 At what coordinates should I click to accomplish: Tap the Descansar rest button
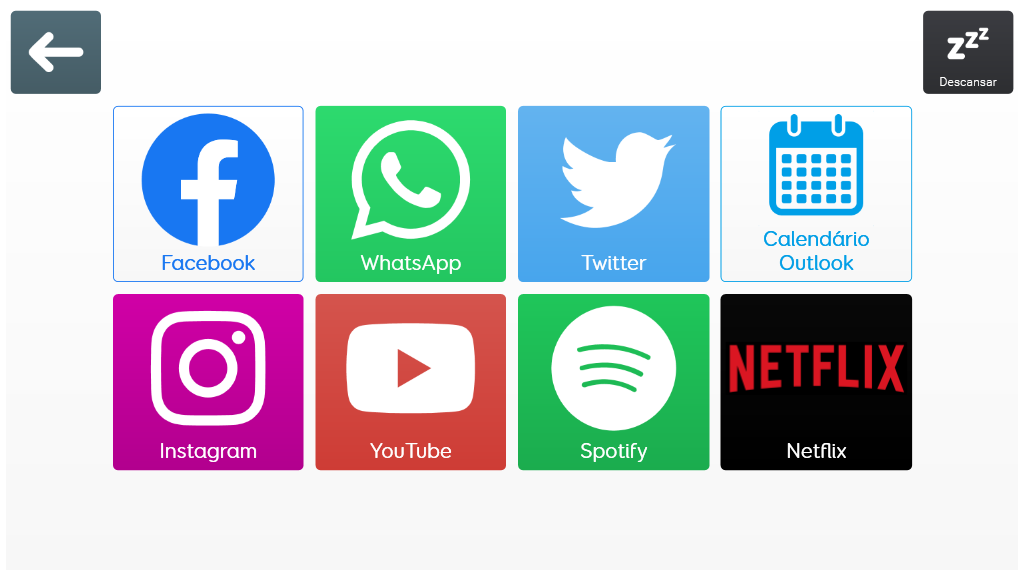pos(967,52)
